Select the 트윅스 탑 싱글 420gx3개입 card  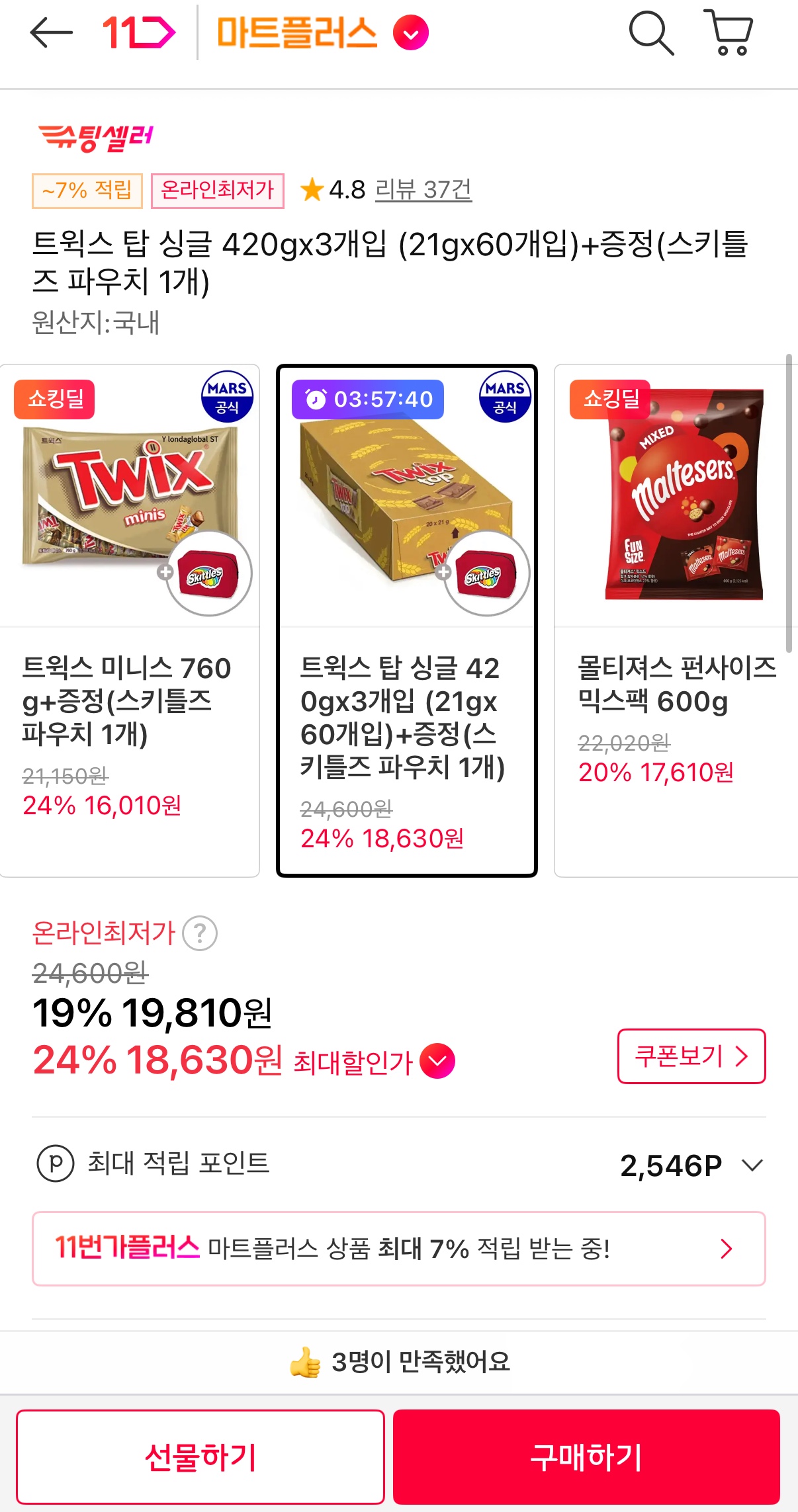coord(406,620)
